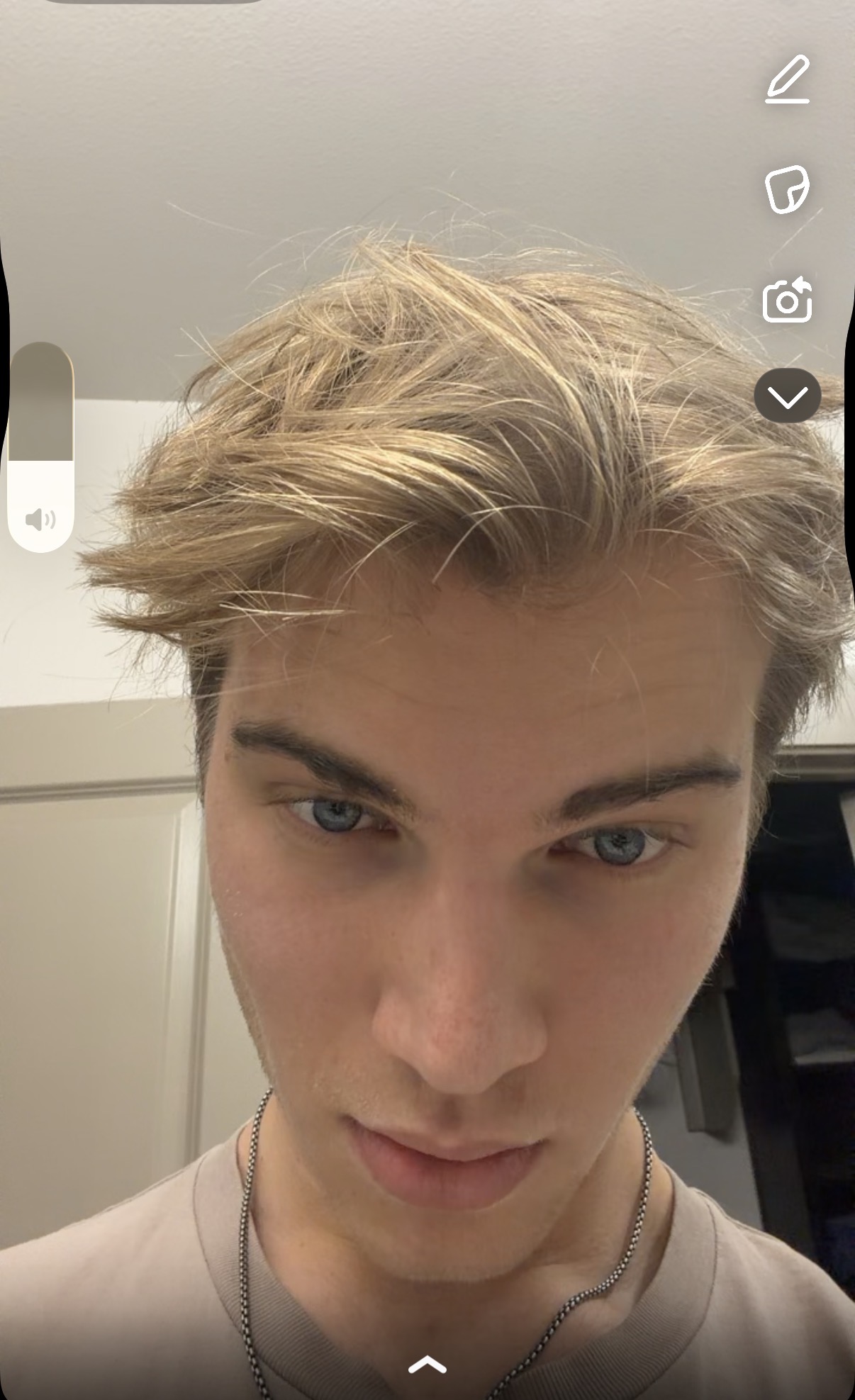Tap the volume slider's speaker icon
This screenshot has width=855, height=1400.
click(40, 520)
